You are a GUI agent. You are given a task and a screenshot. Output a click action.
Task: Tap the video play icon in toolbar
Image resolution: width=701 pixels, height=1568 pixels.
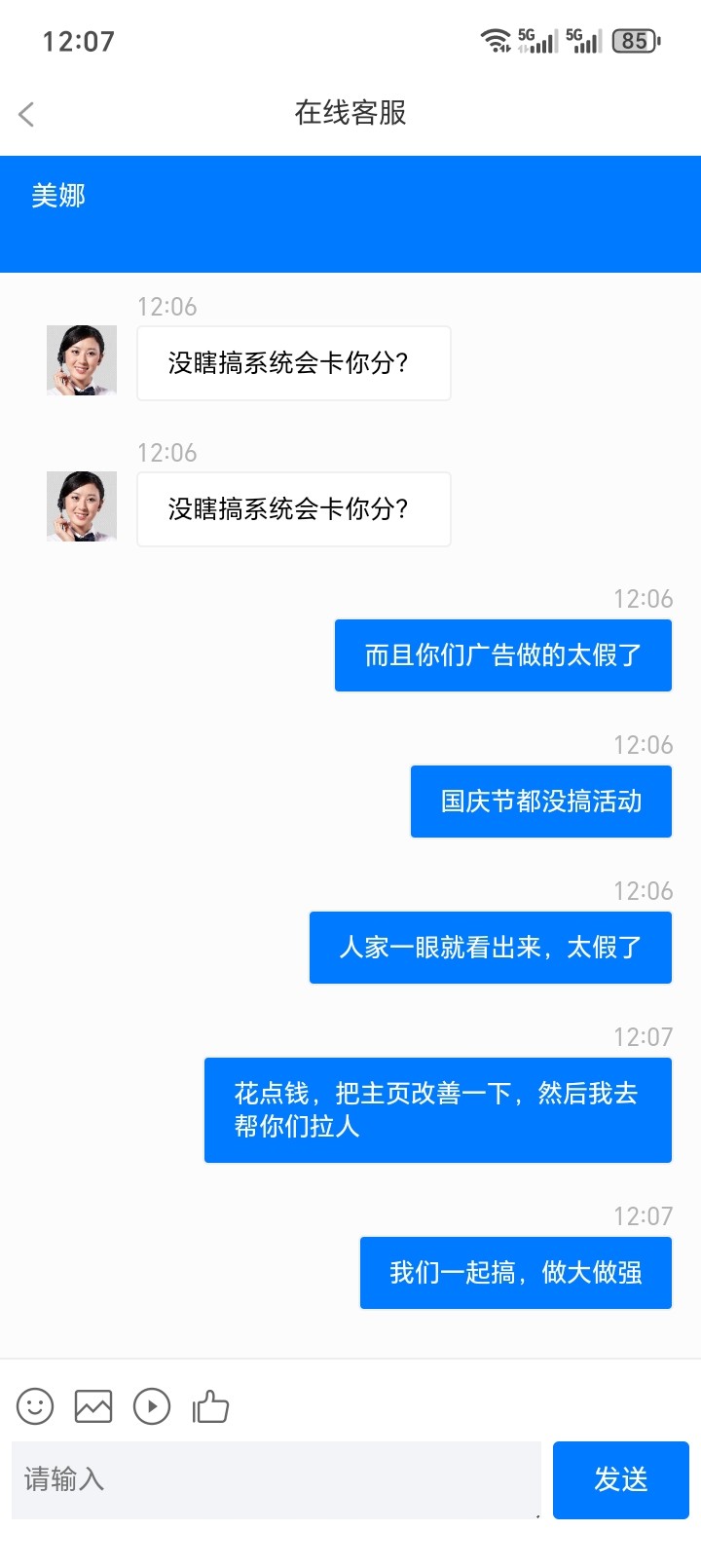pos(152,1406)
